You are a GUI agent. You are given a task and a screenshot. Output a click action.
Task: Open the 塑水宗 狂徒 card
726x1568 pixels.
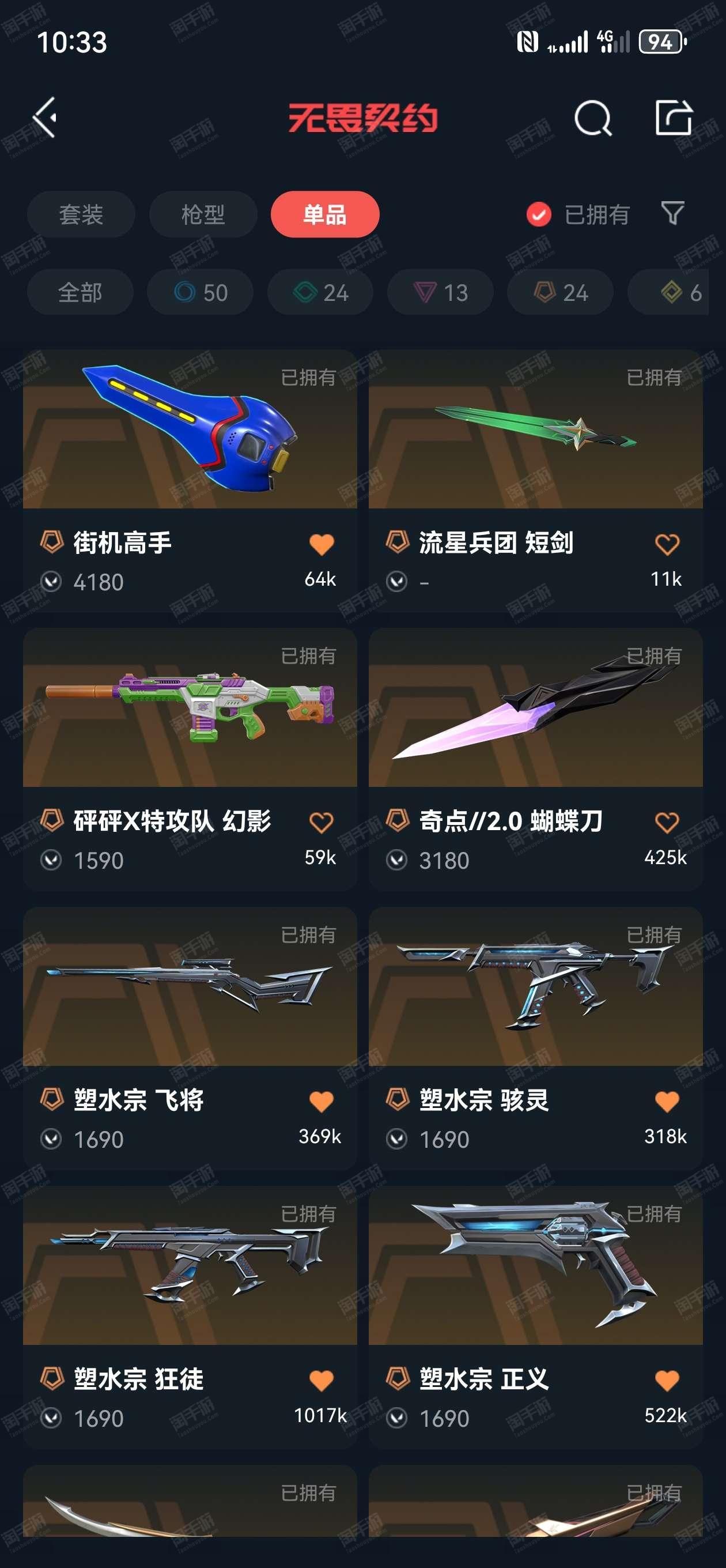[190, 1317]
